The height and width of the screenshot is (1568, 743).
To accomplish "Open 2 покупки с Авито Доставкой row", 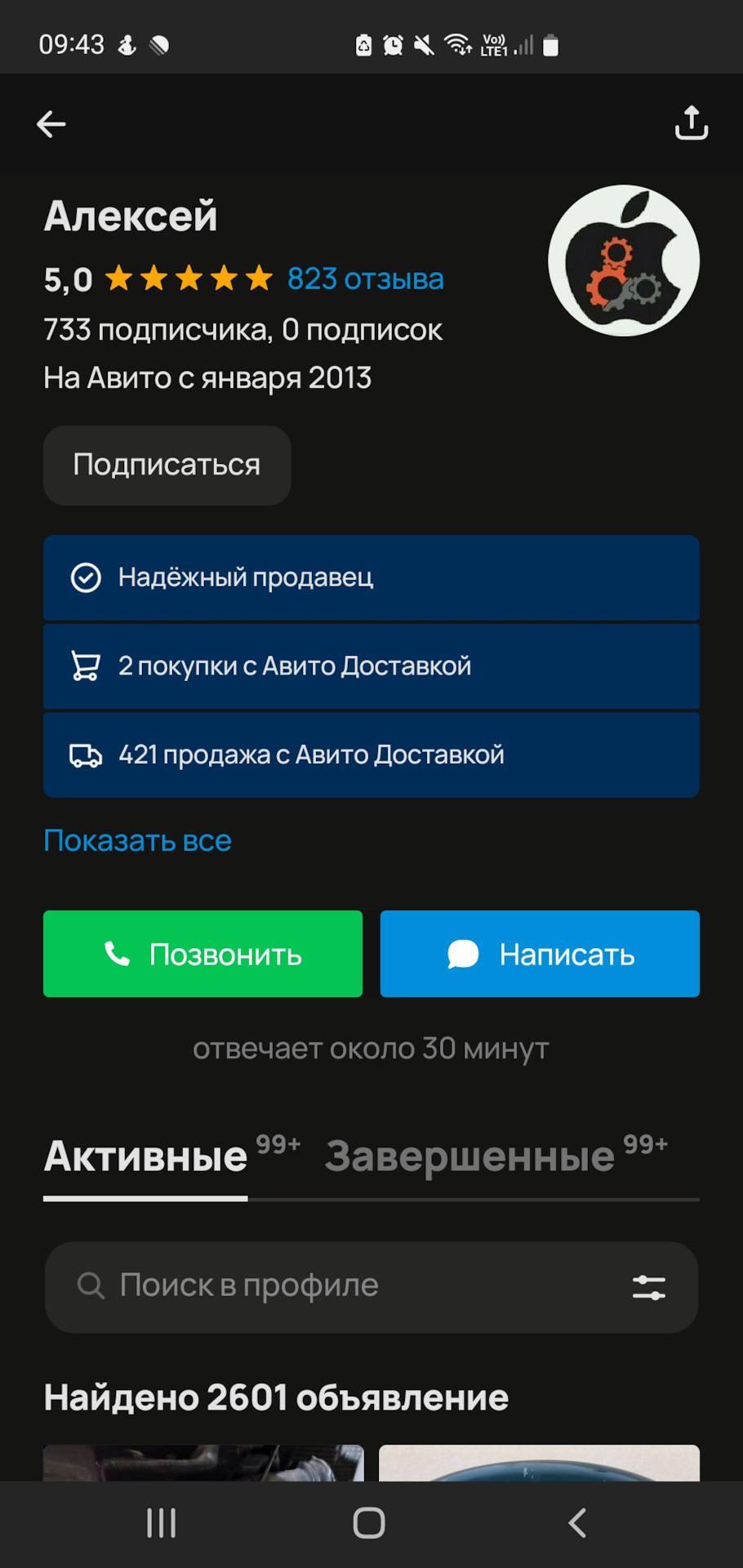I will tap(371, 666).
